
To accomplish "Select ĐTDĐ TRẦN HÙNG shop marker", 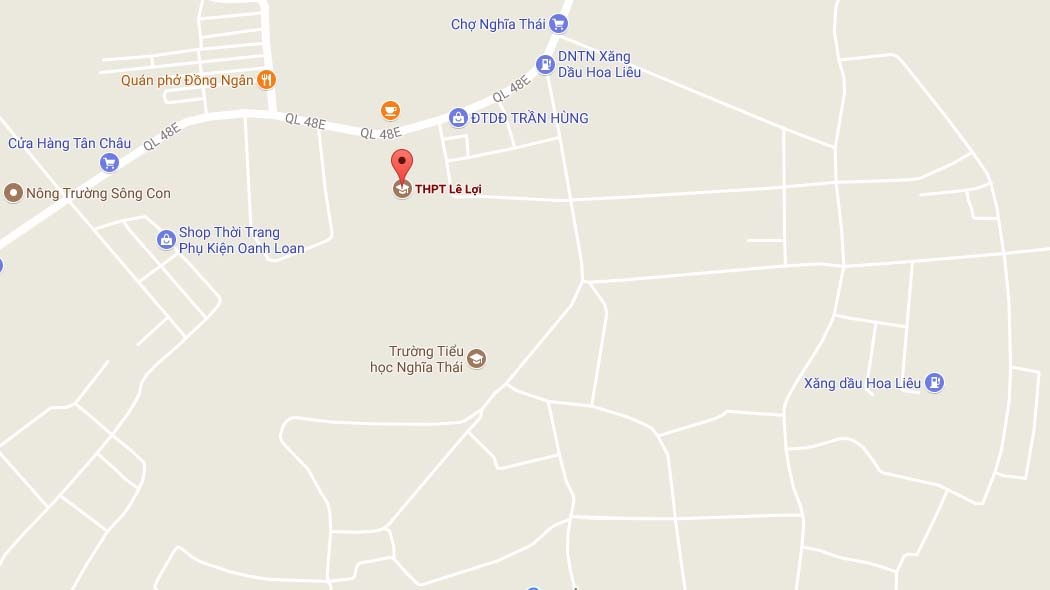I will 458,118.
